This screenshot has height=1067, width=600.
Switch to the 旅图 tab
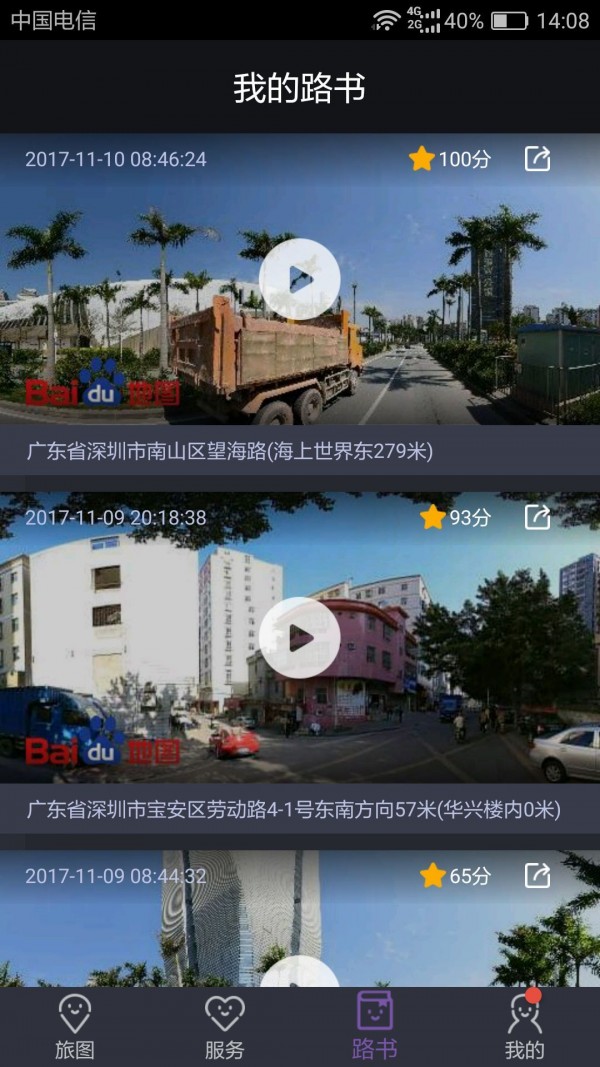tap(75, 1026)
